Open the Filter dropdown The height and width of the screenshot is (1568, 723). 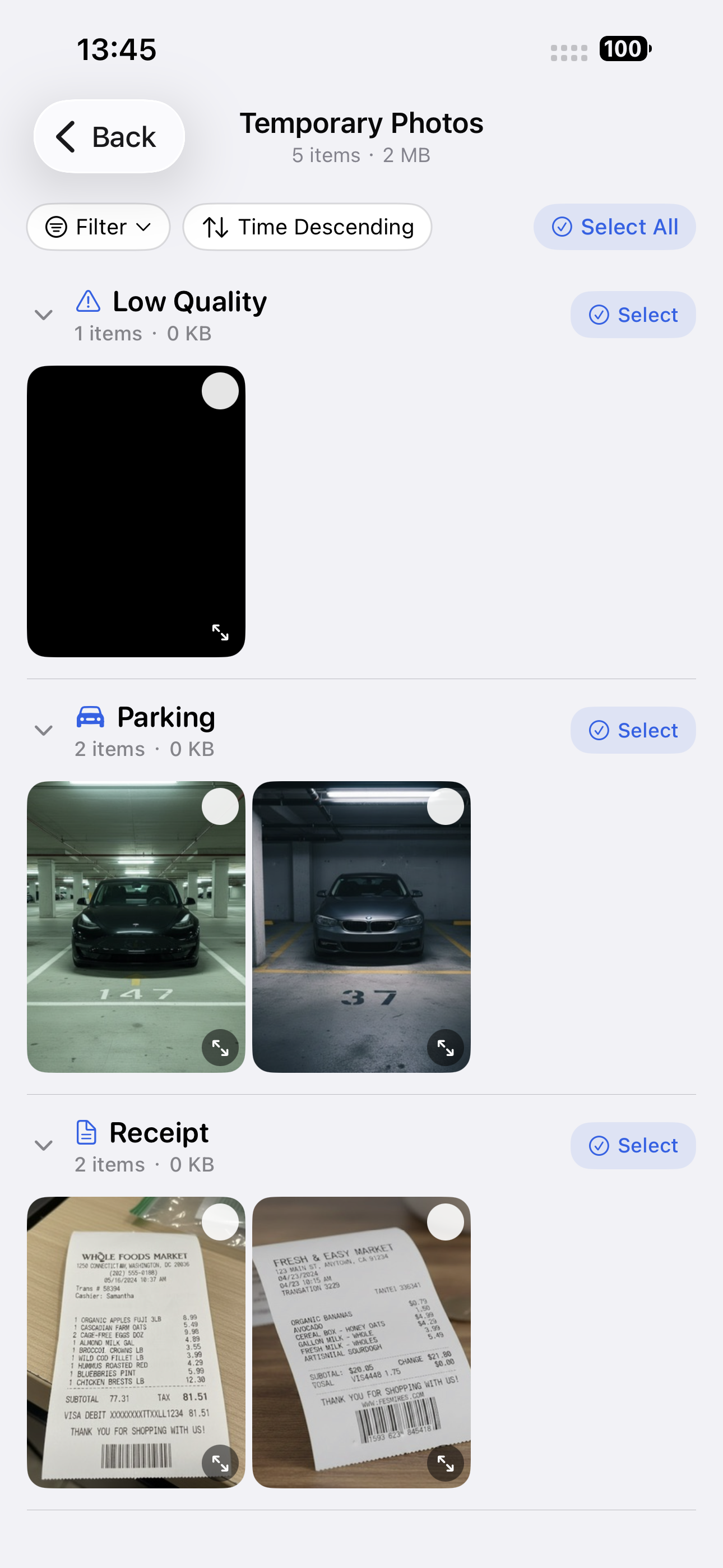point(98,227)
